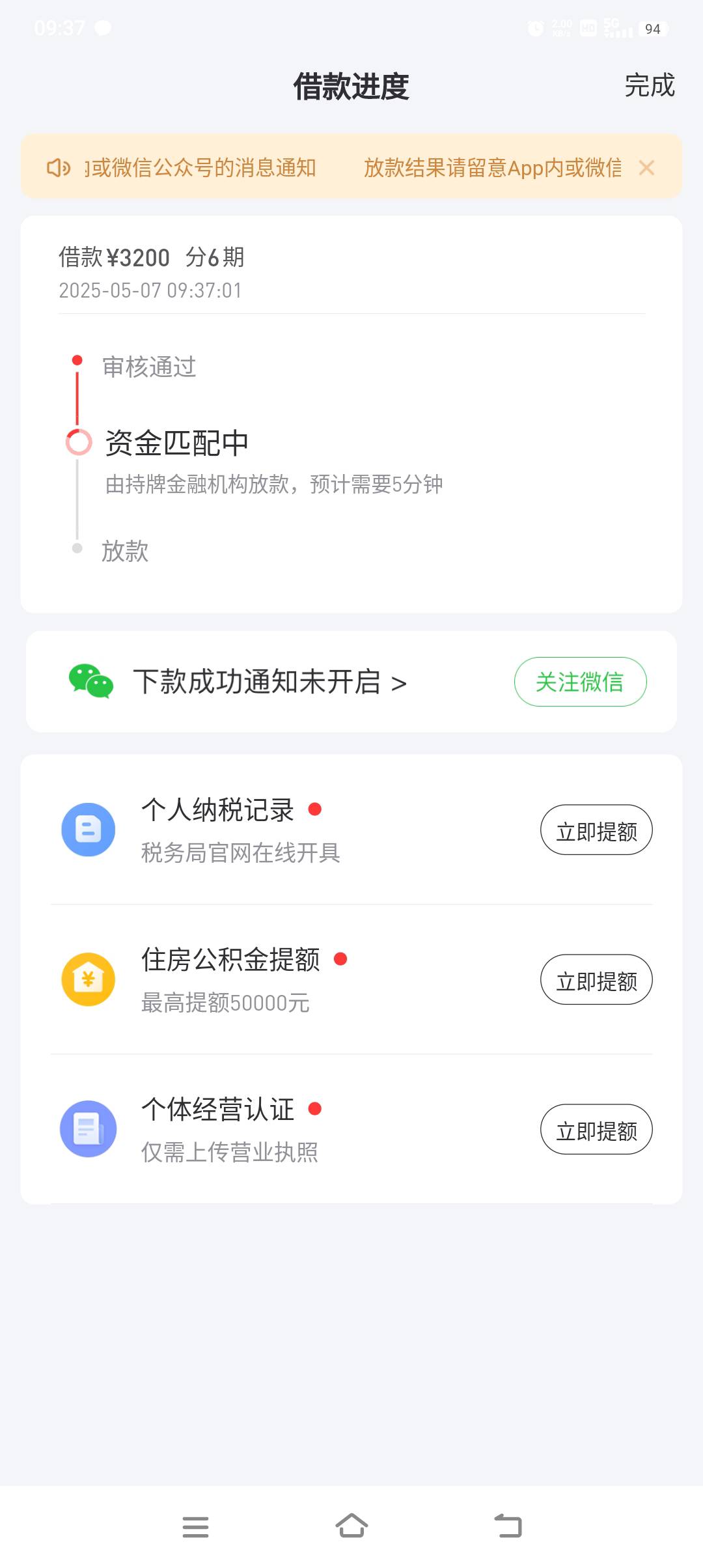This screenshot has width=703, height=1568.
Task: Dismiss the orange notice banner
Action: coord(646,168)
